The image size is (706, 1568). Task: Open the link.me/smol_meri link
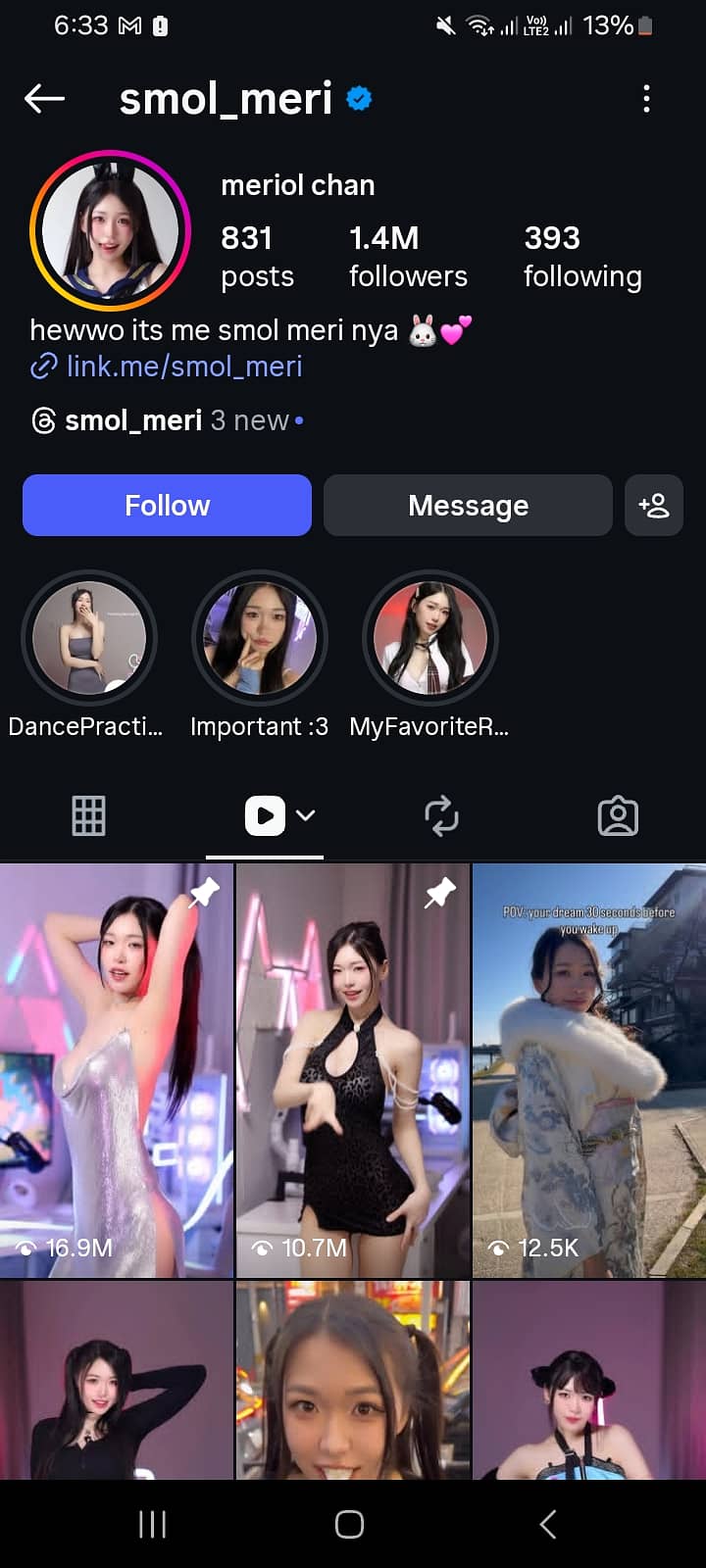pyautogui.click(x=183, y=367)
